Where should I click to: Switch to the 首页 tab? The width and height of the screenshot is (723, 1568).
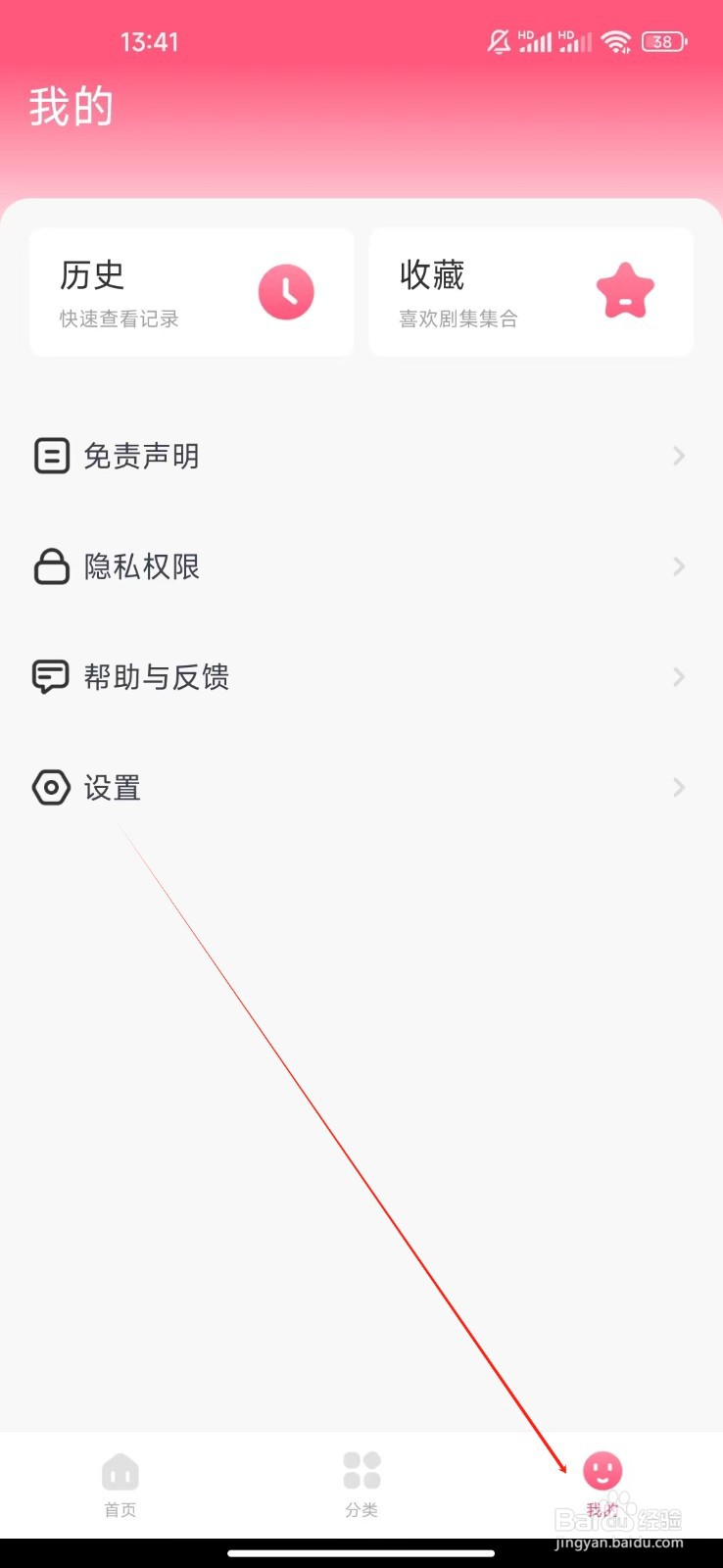click(120, 1483)
